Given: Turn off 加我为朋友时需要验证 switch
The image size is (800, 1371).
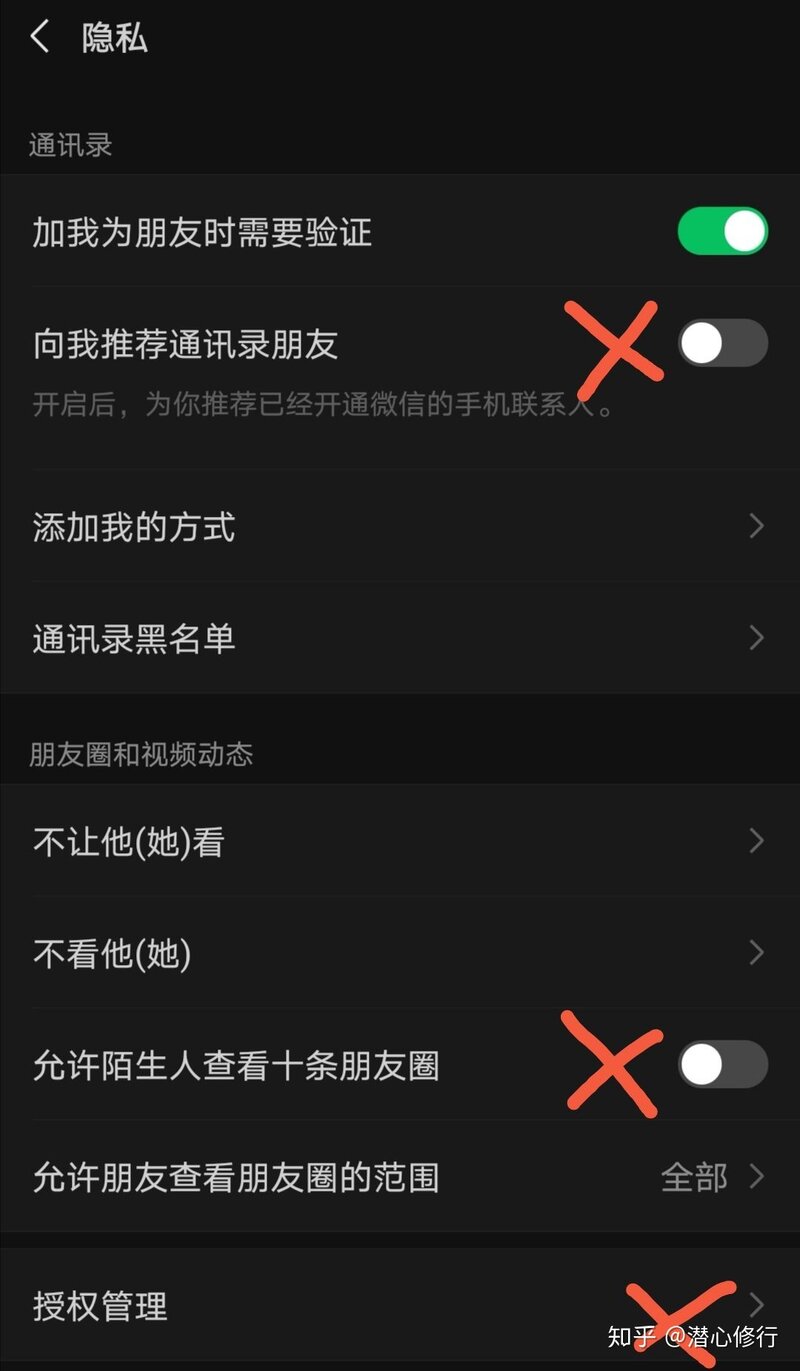Looking at the screenshot, I should point(722,232).
